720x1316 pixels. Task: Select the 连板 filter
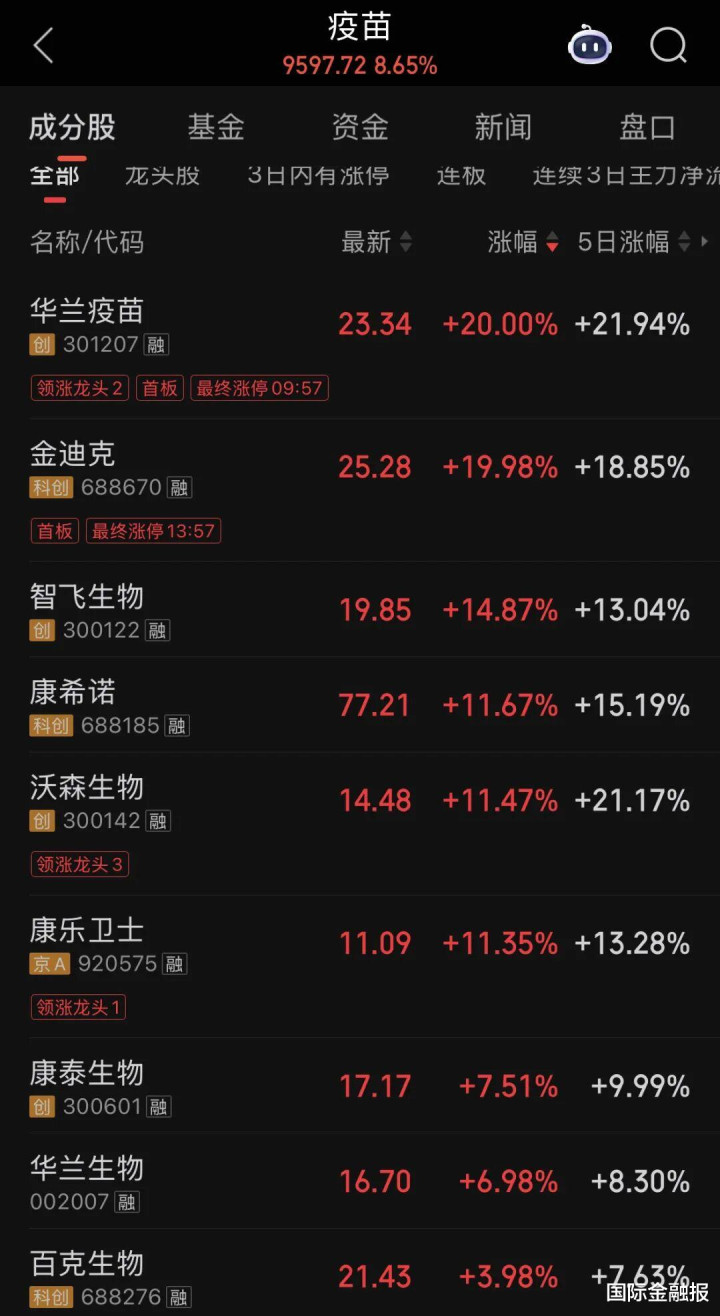point(461,176)
